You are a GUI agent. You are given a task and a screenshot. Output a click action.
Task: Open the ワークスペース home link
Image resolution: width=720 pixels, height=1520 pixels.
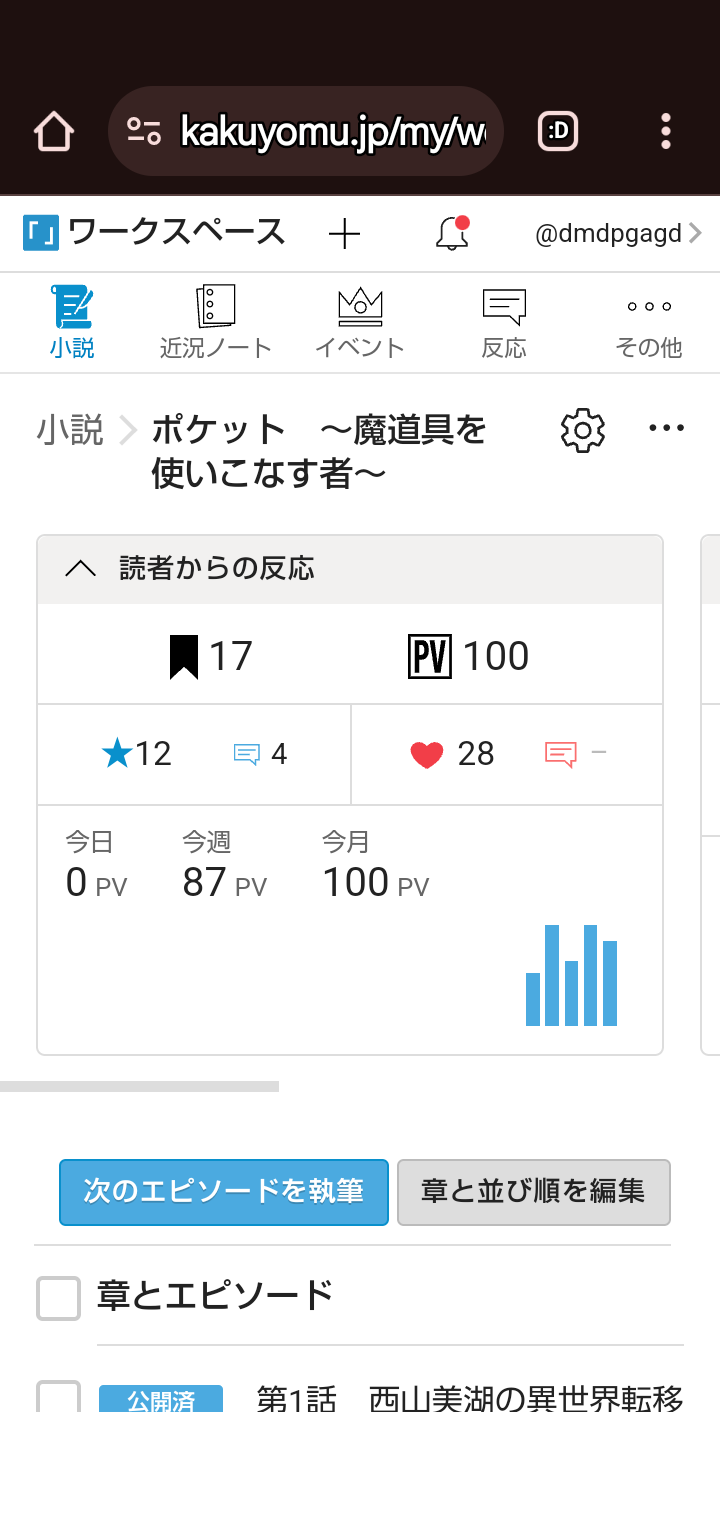point(155,233)
